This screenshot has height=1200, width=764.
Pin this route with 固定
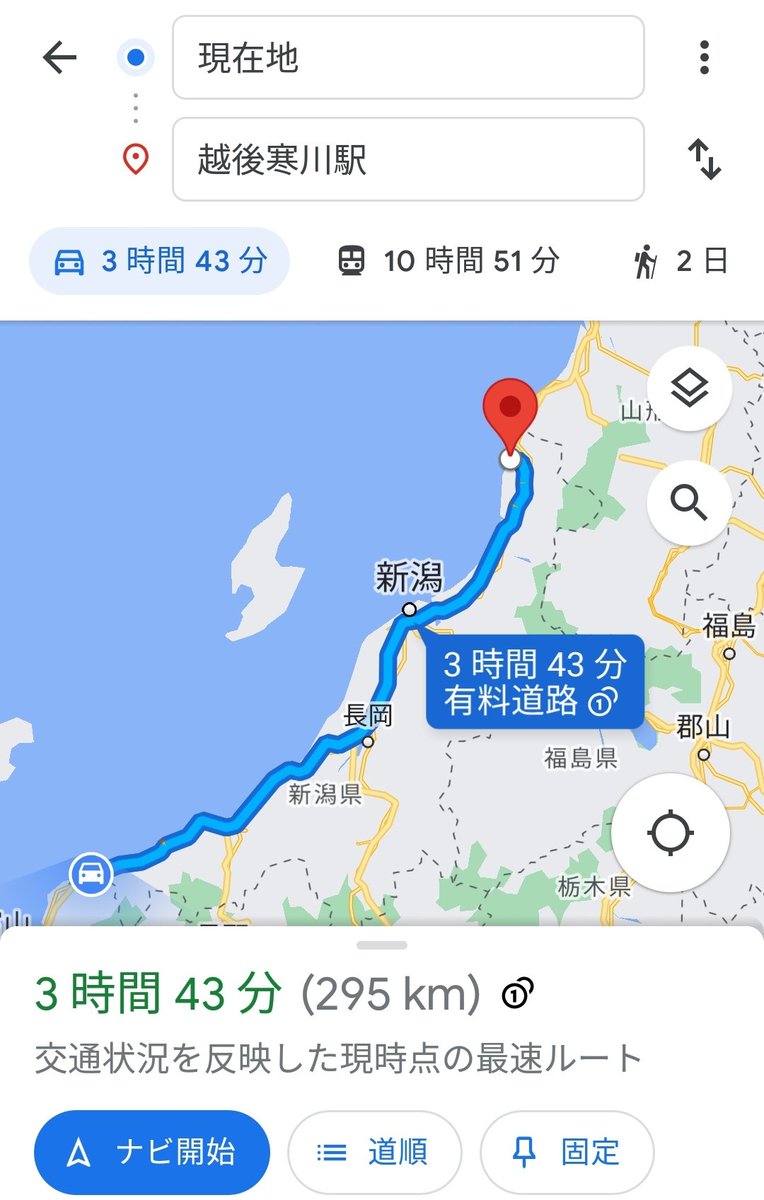[x=567, y=1152]
